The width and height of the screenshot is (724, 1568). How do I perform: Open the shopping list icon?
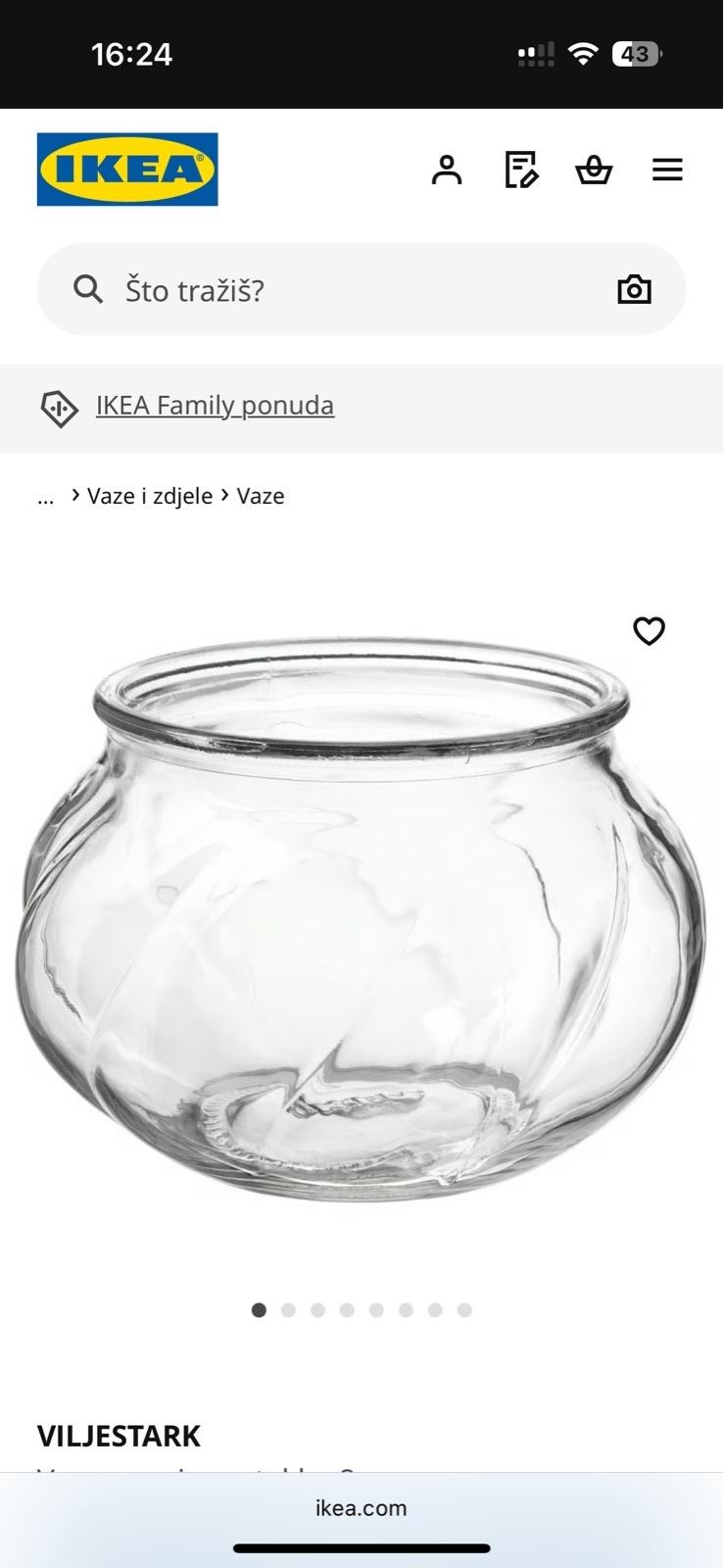pos(520,170)
